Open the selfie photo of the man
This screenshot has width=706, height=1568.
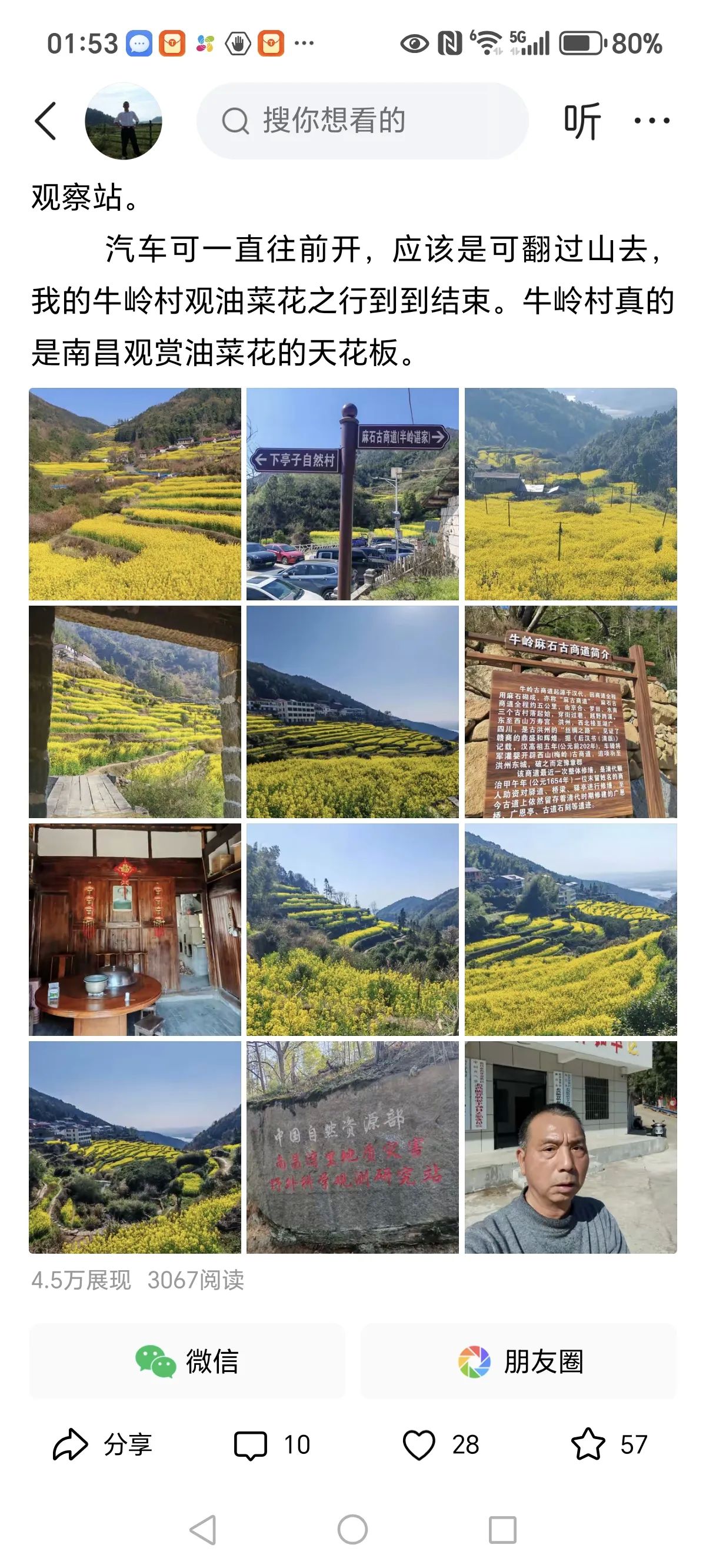[570, 1147]
